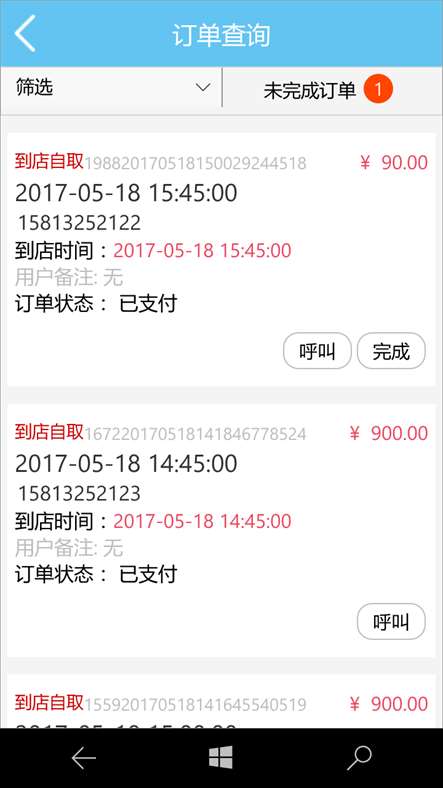The height and width of the screenshot is (788, 443).
Task: Open 未完成订单 unfinished orders
Action: (x=327, y=89)
